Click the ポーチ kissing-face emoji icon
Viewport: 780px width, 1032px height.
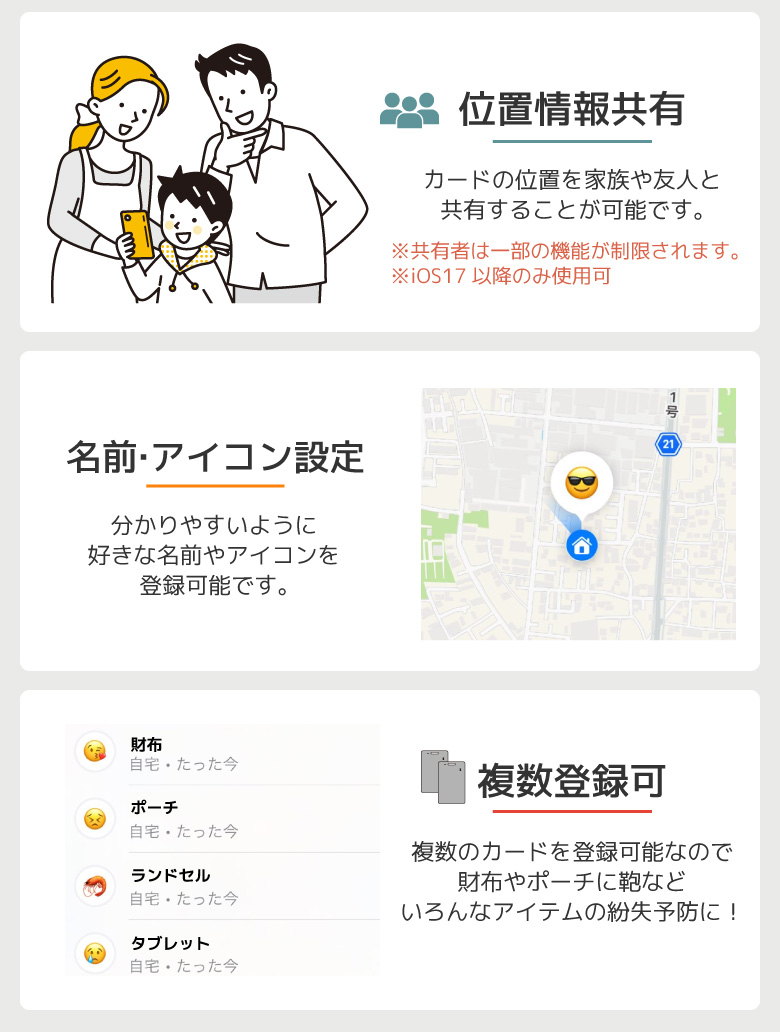pos(95,820)
